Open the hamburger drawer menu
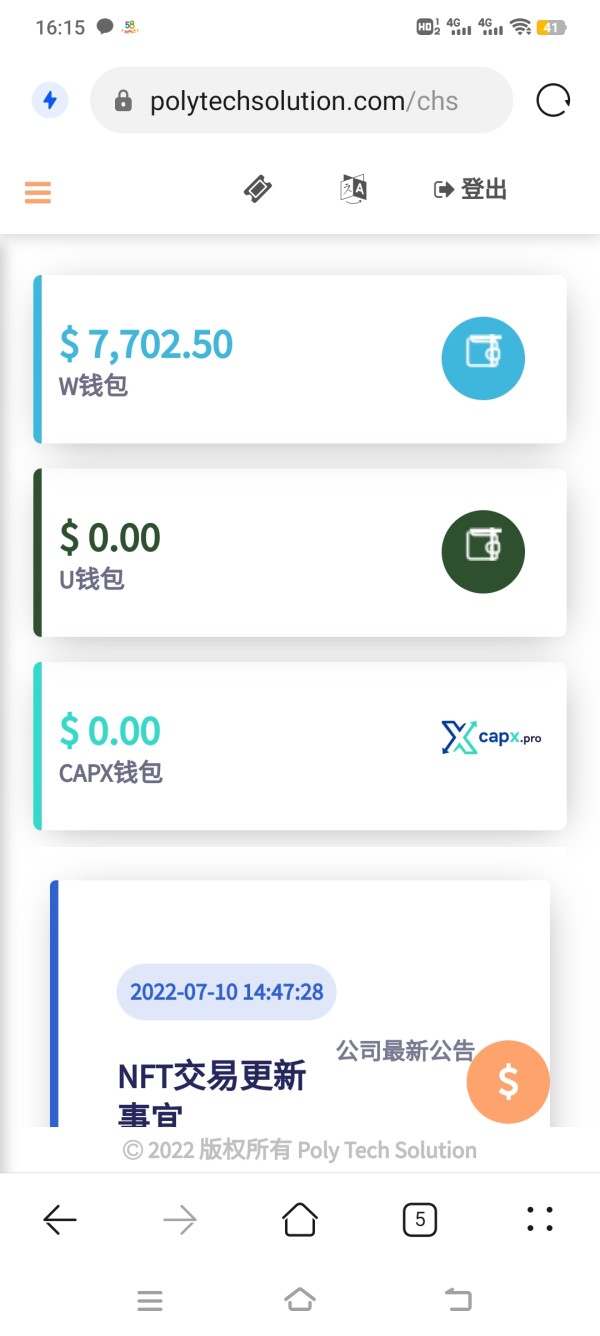This screenshot has height=1336, width=600. pos(38,191)
